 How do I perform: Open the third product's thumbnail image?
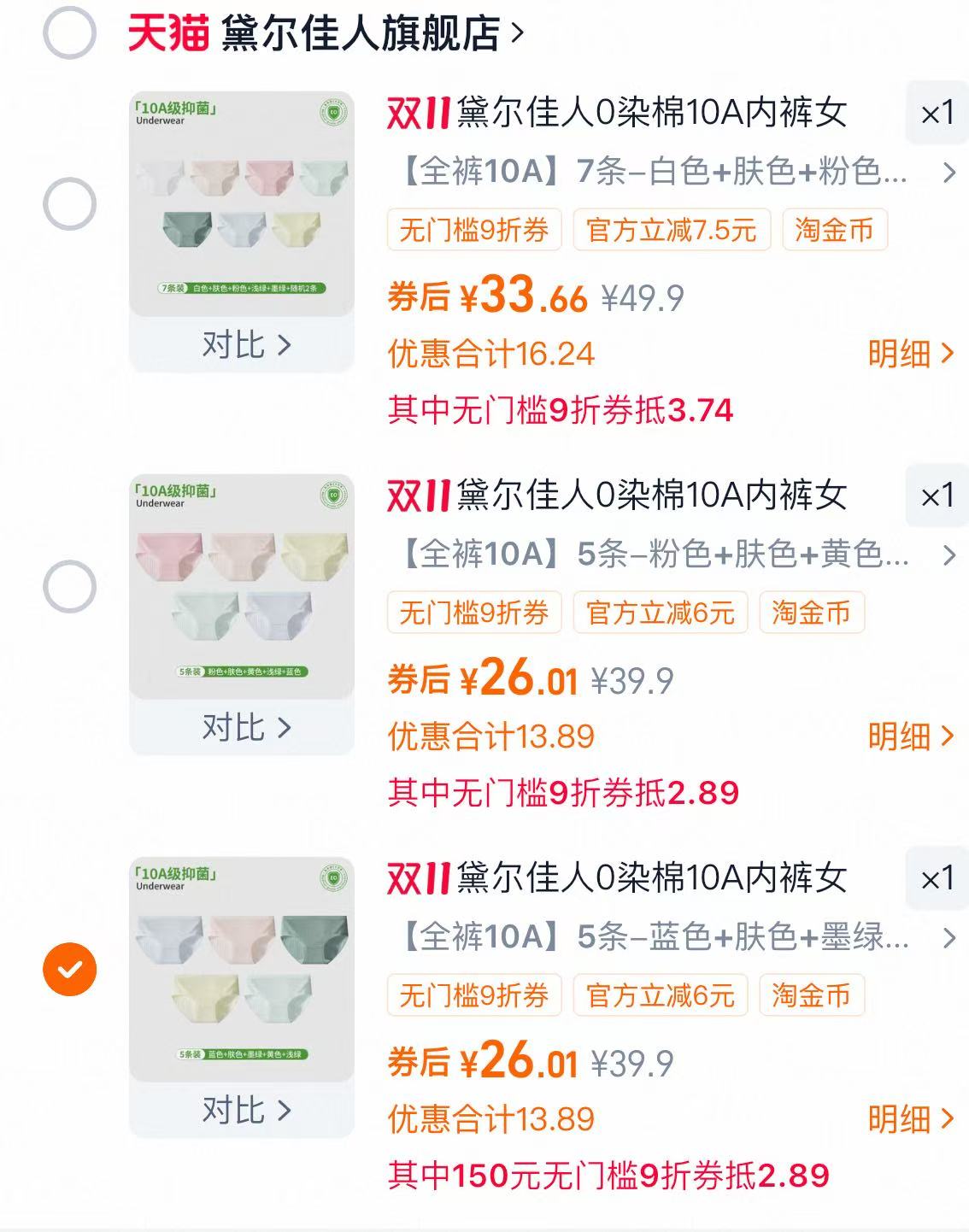pyautogui.click(x=242, y=967)
